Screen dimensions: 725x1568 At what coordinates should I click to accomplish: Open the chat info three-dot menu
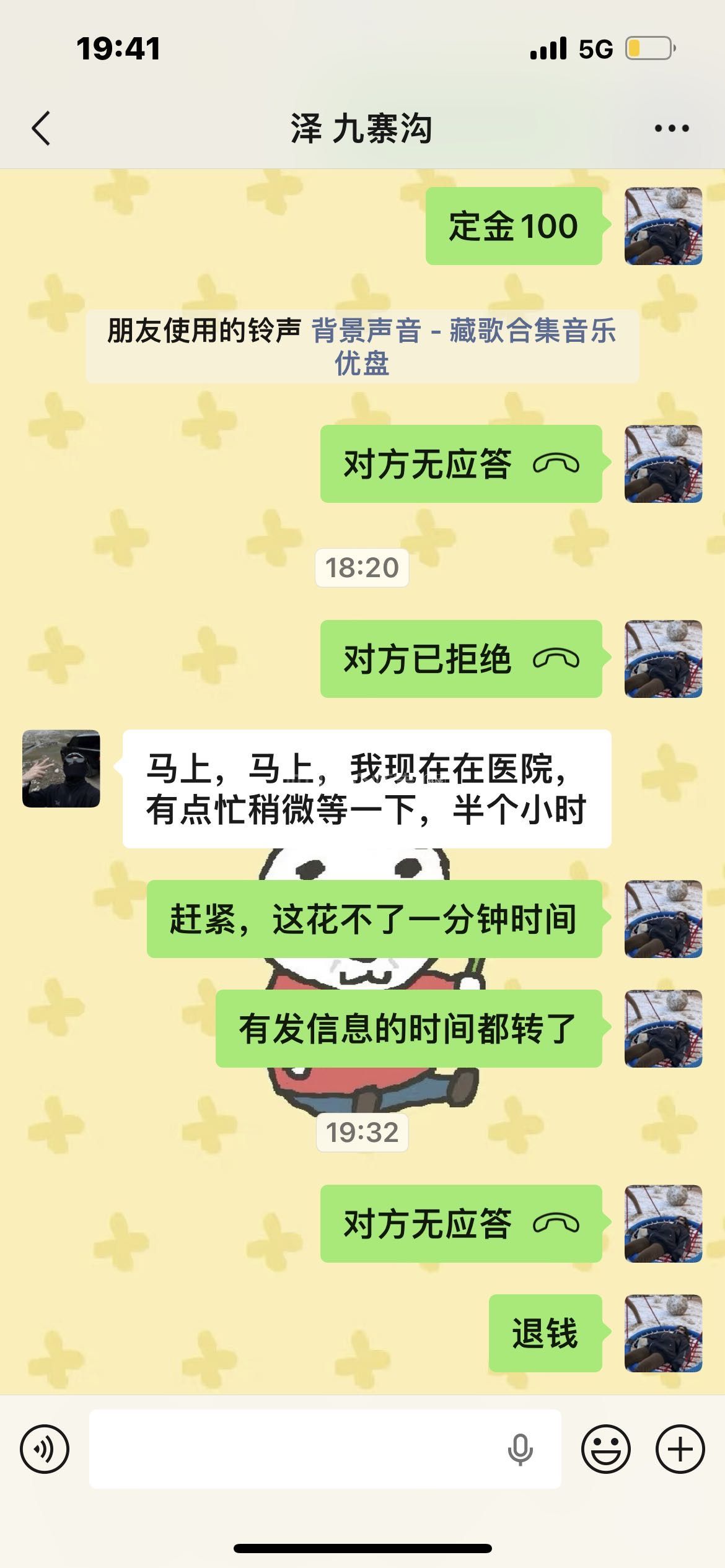tap(672, 129)
